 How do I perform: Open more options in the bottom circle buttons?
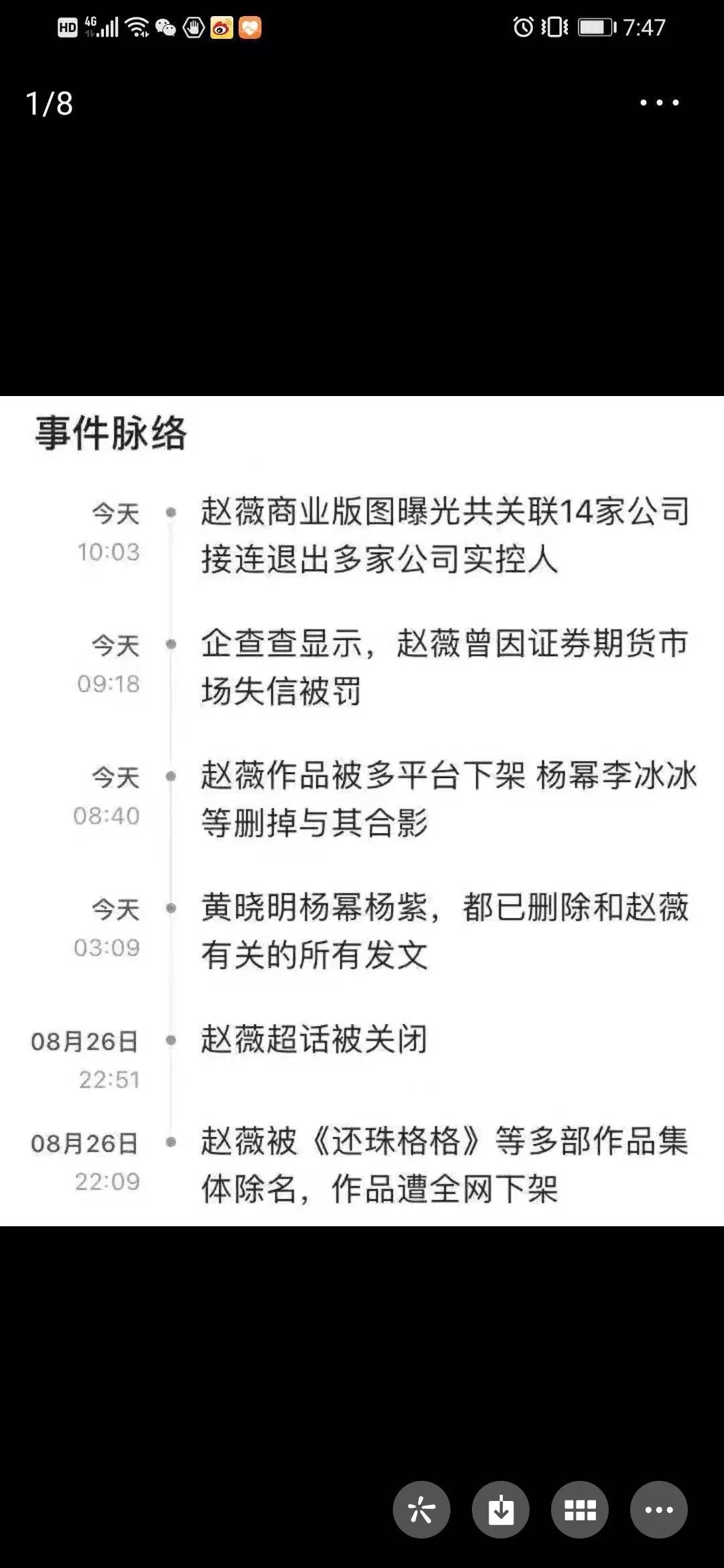(x=659, y=1510)
